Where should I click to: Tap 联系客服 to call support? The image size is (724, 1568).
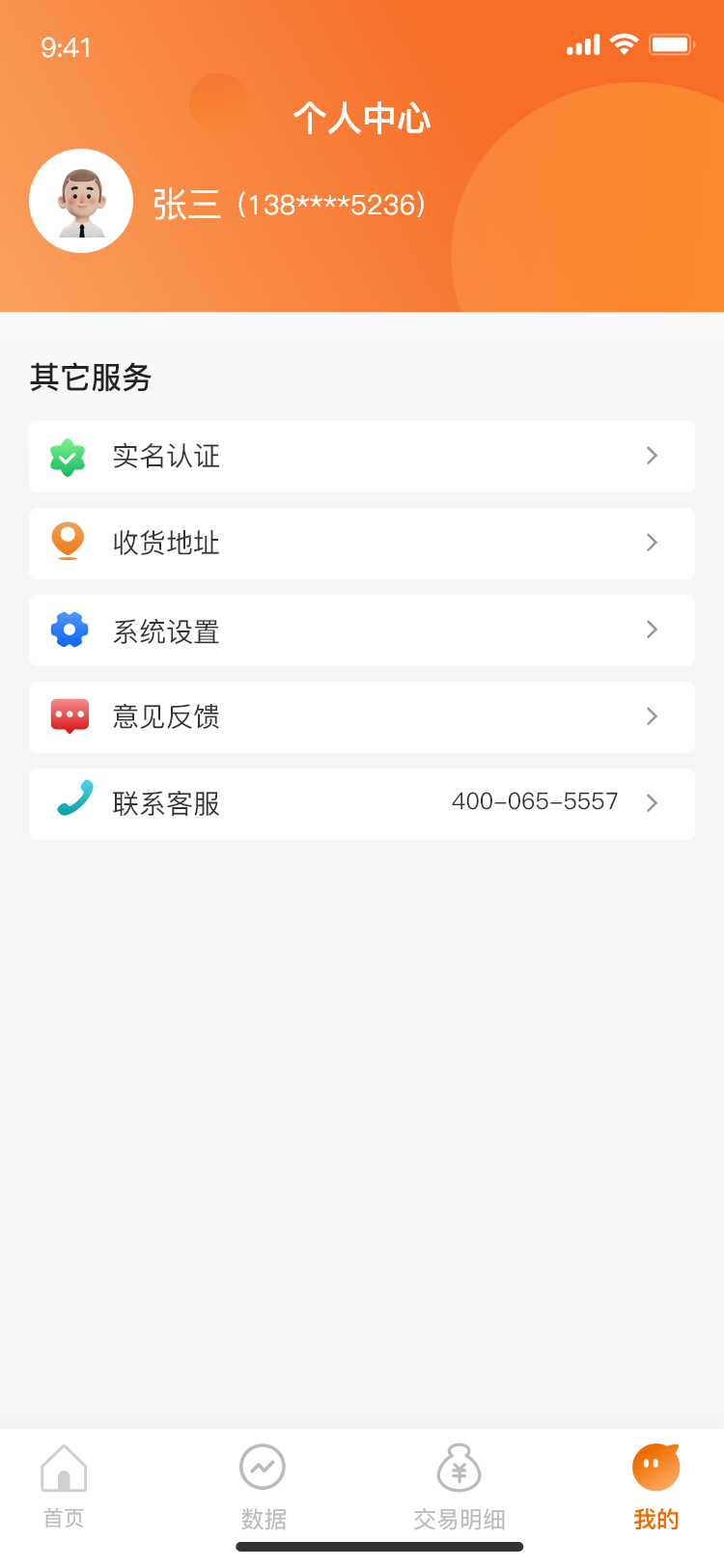click(x=361, y=804)
